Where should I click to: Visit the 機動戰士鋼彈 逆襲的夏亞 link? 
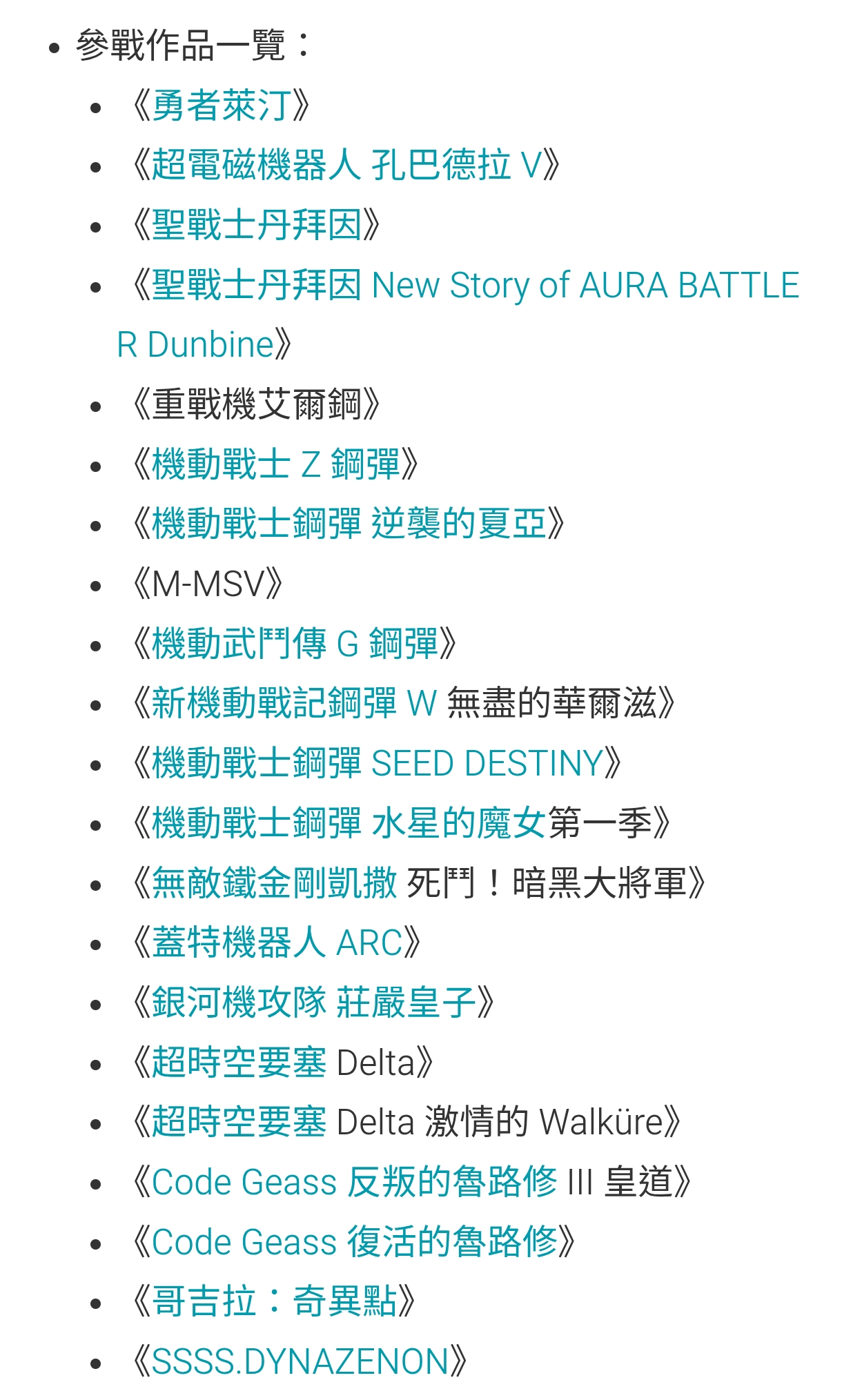pyautogui.click(x=349, y=524)
